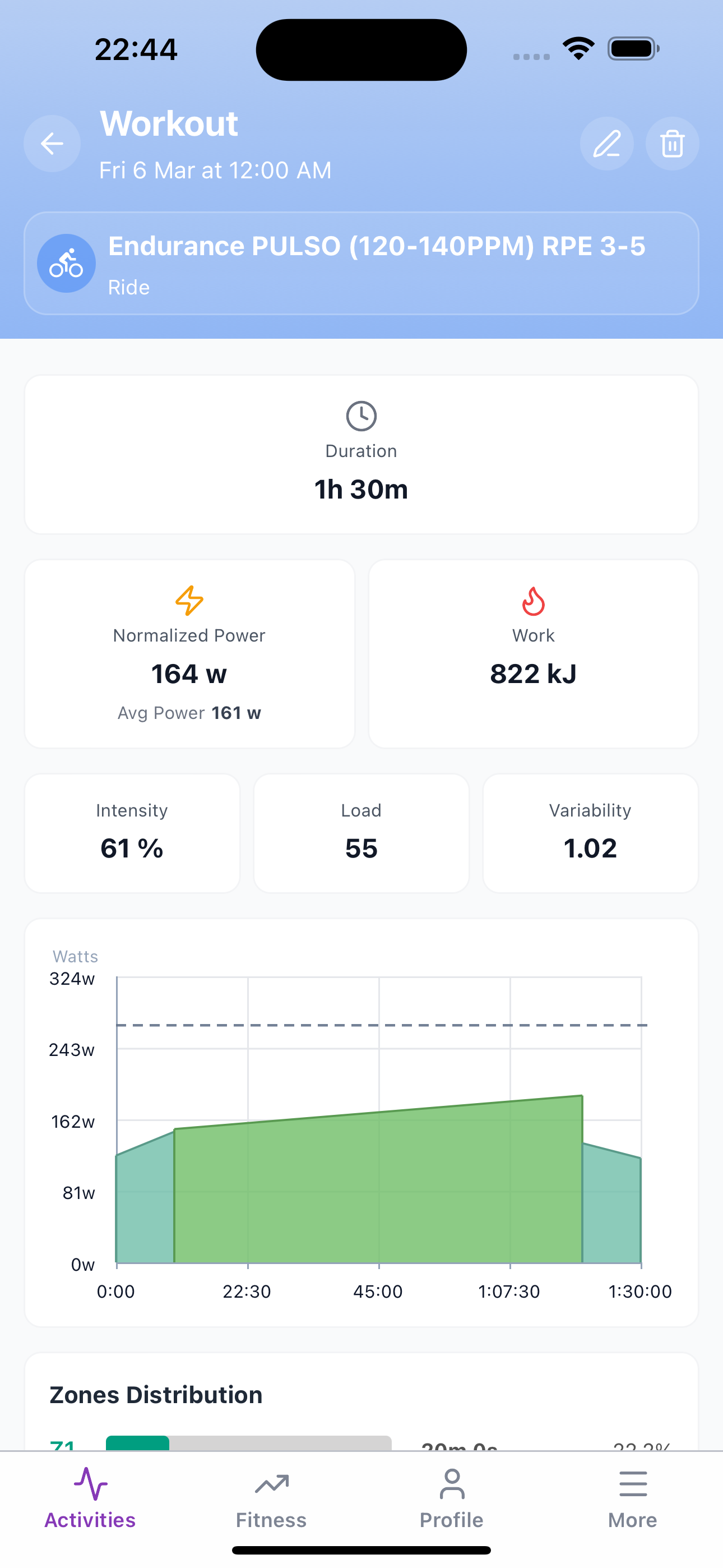Click the zone 1 distribution bar
This screenshot has height=1568, width=723.
click(249, 1442)
